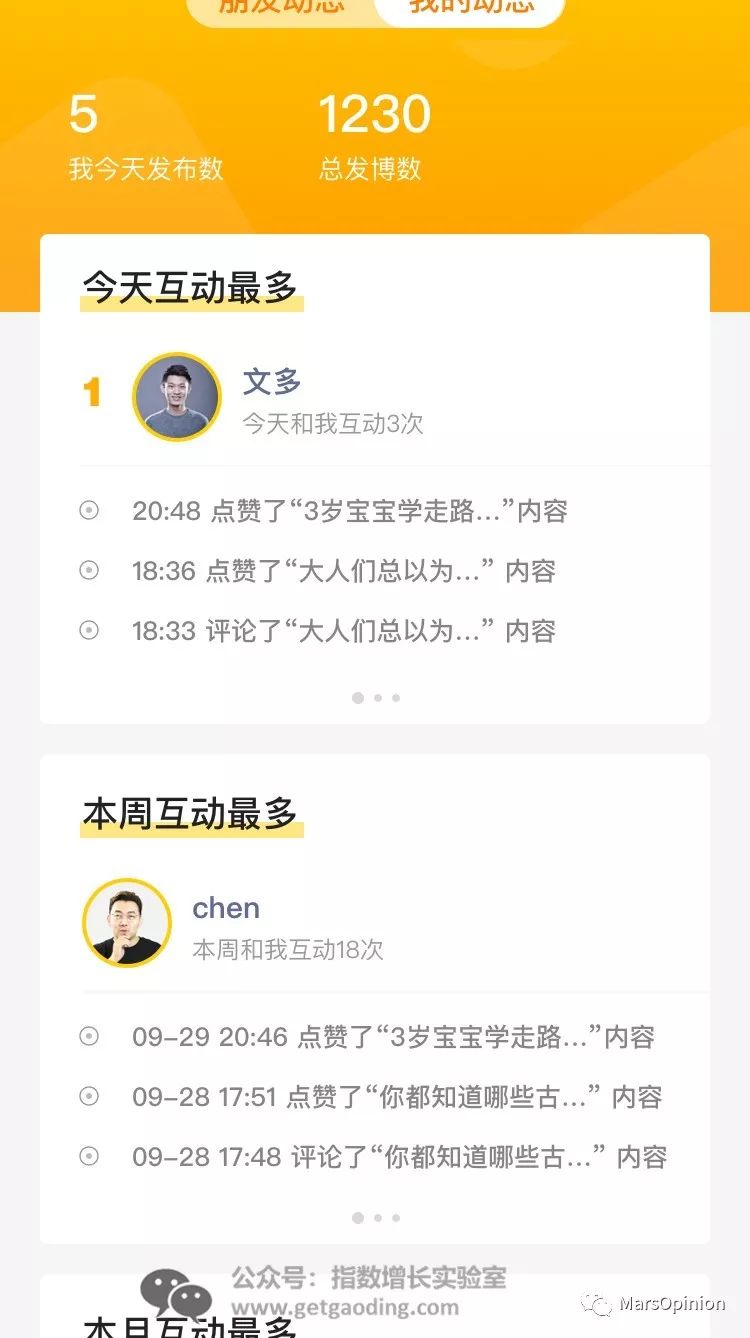Switch to the 朋友动态 tab
The height and width of the screenshot is (1338, 750).
(x=281, y=6)
